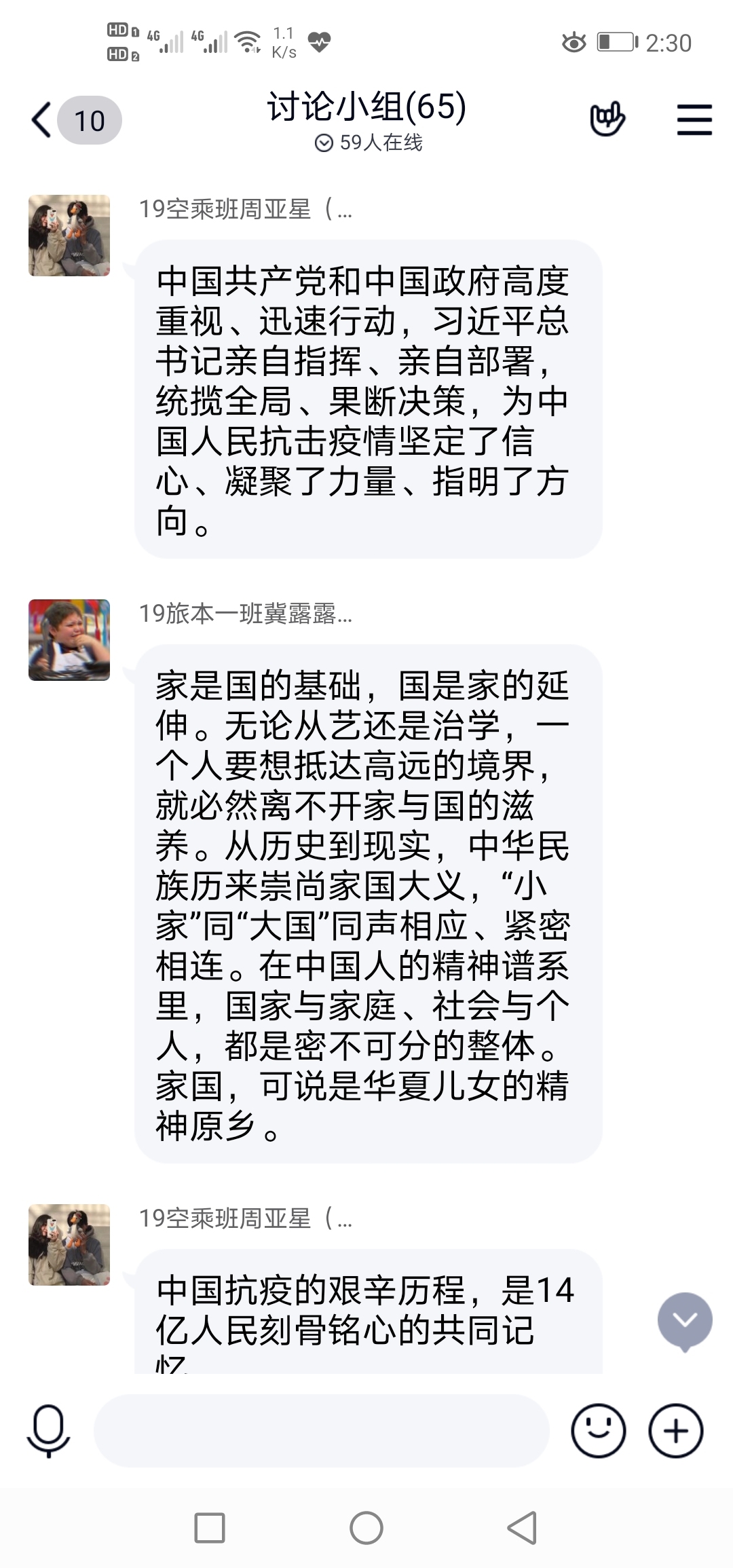Tap 冀露露's avatar
The image size is (733, 1568).
pos(69,639)
